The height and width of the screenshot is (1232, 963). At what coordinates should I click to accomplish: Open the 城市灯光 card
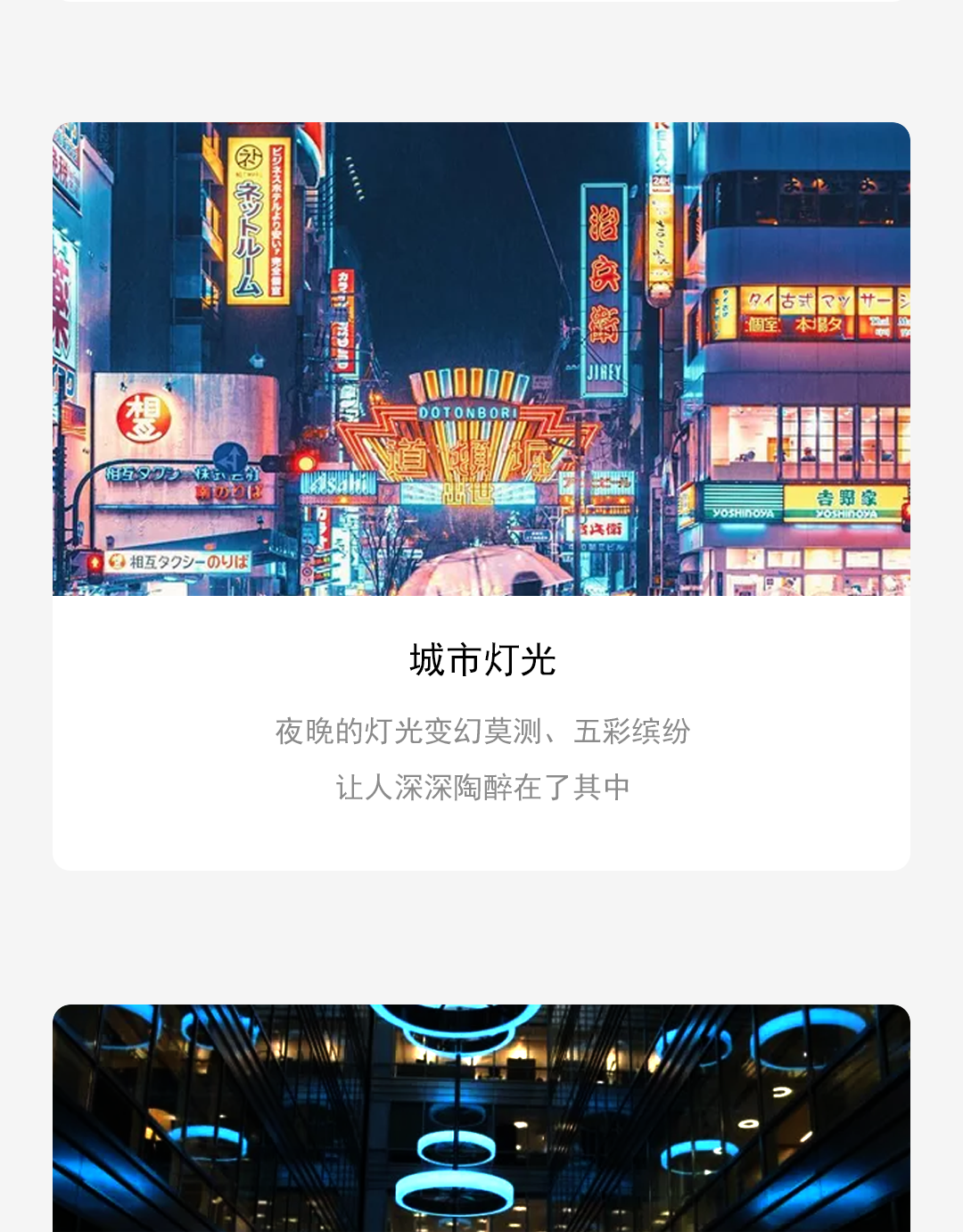(481, 495)
